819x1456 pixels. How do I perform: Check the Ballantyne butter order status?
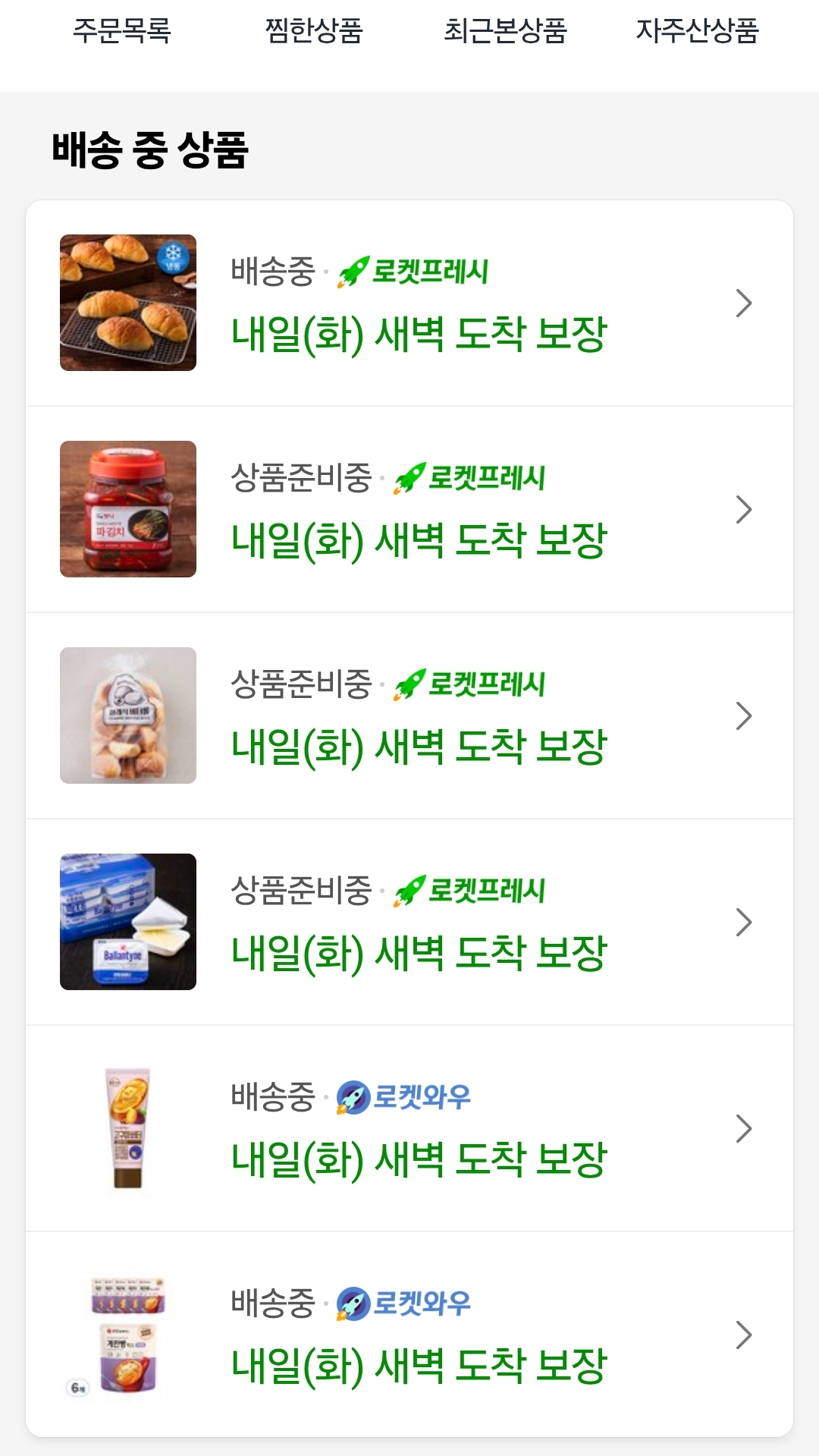tap(409, 922)
